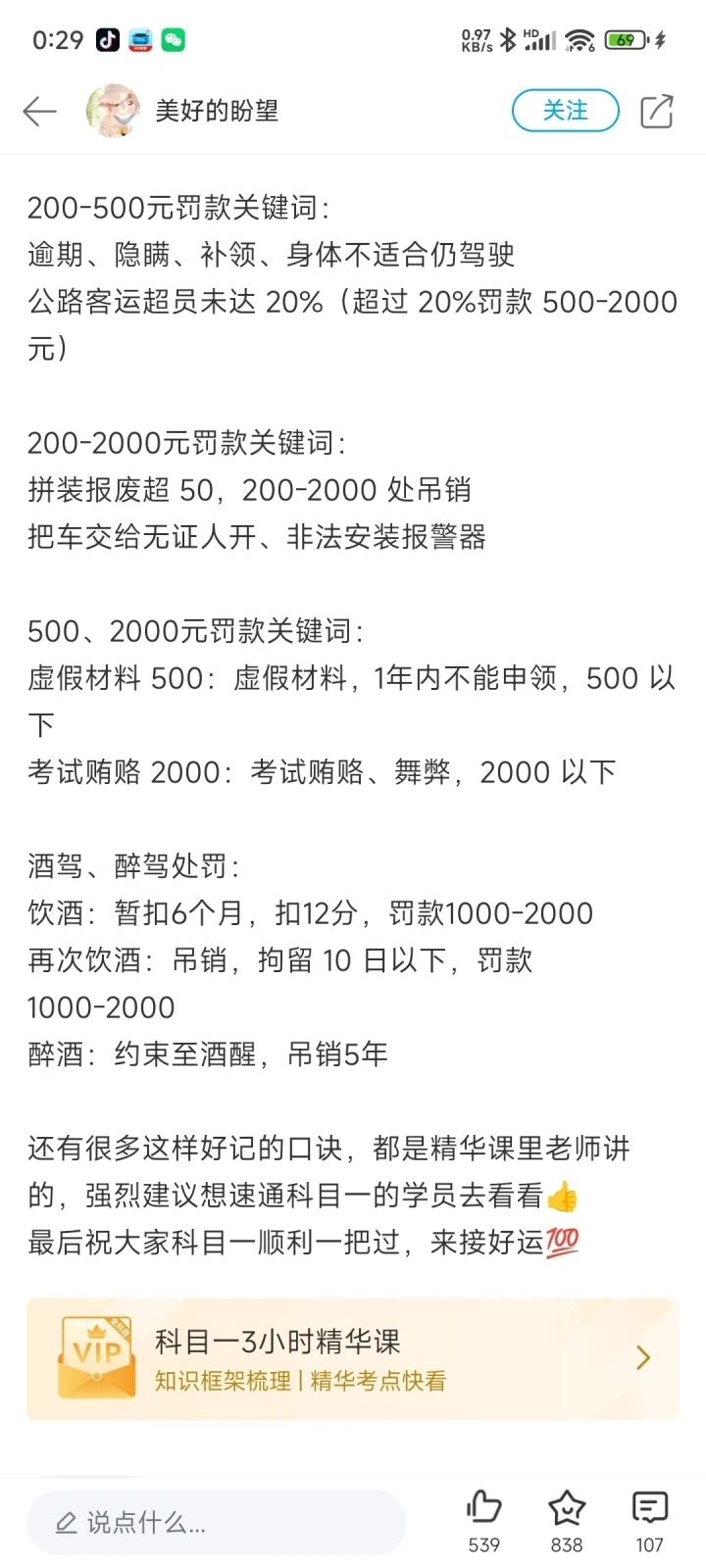Tap the 说点什么 comment field
Screen dimensions: 706x1568
pos(217,1522)
